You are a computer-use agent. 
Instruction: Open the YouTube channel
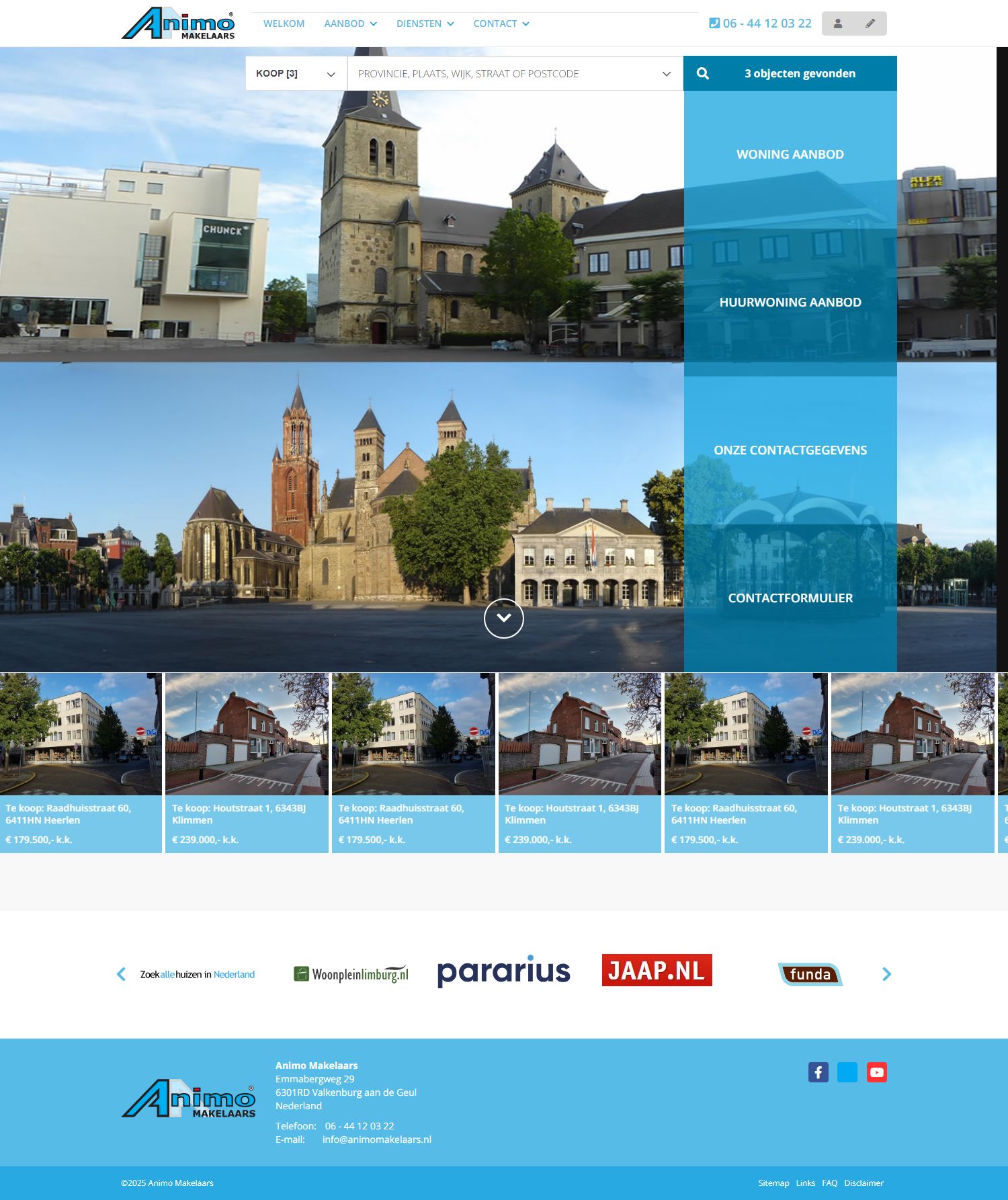[x=876, y=1072]
